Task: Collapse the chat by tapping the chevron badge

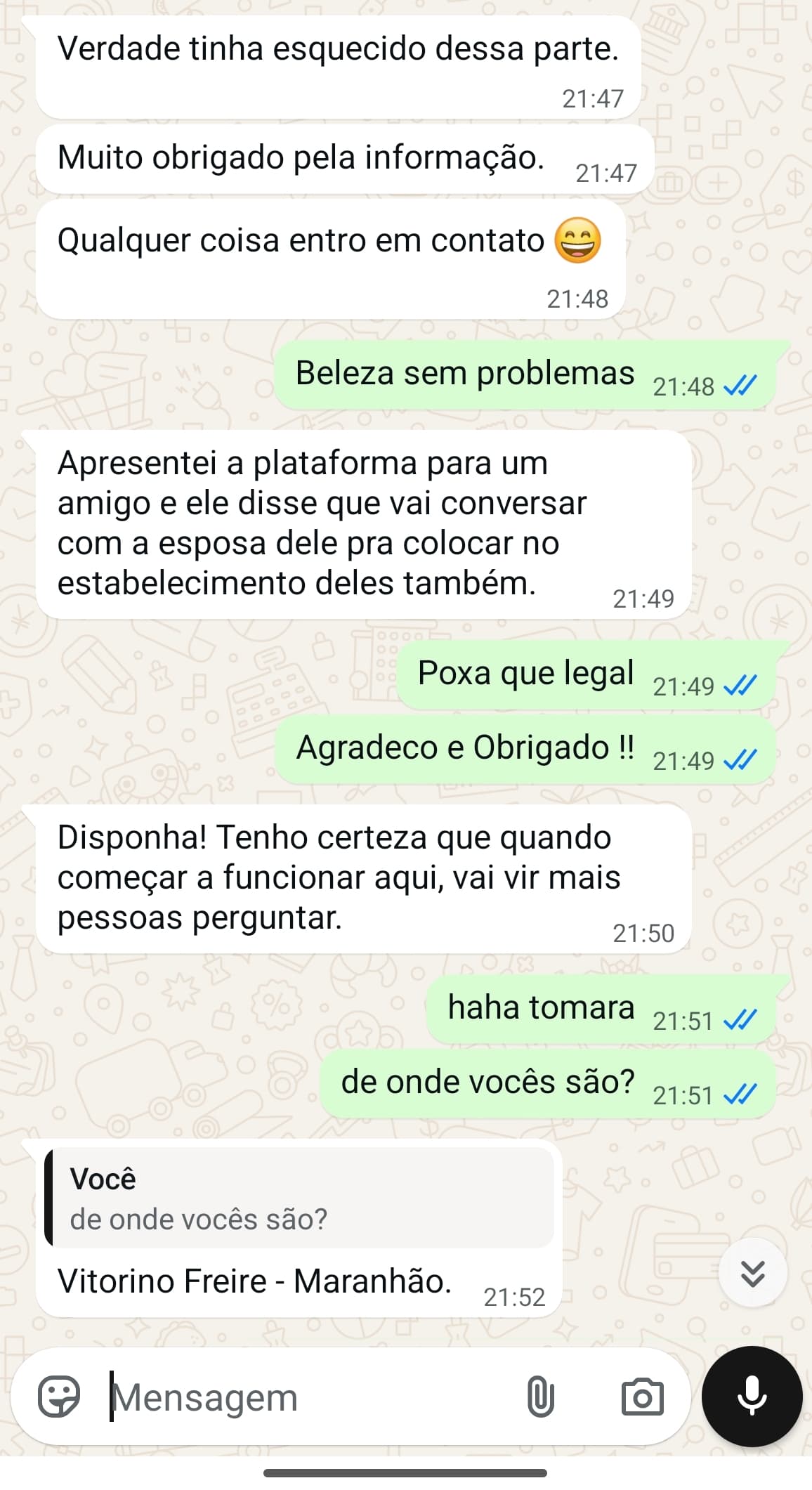Action: (754, 1273)
